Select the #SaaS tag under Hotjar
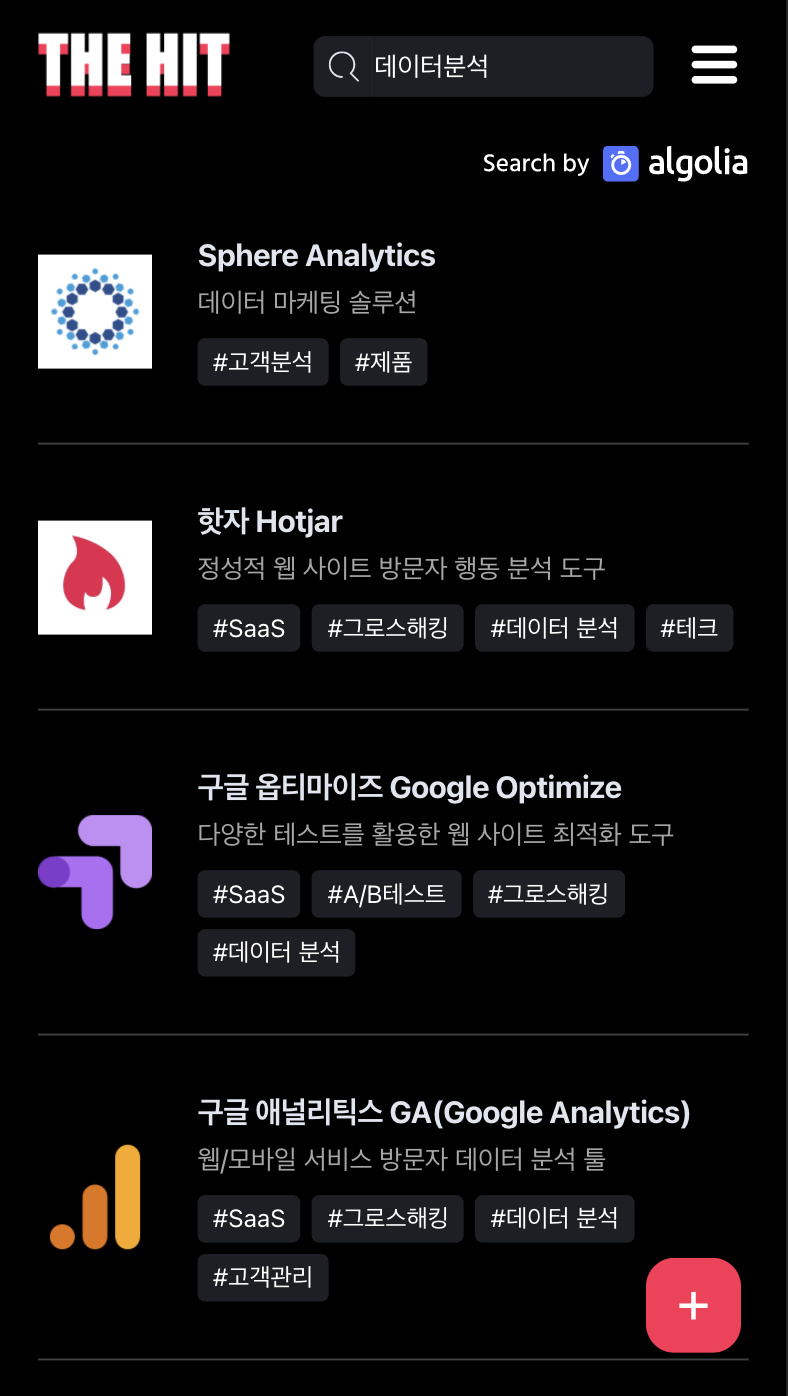Image resolution: width=788 pixels, height=1396 pixels. pyautogui.click(x=248, y=627)
